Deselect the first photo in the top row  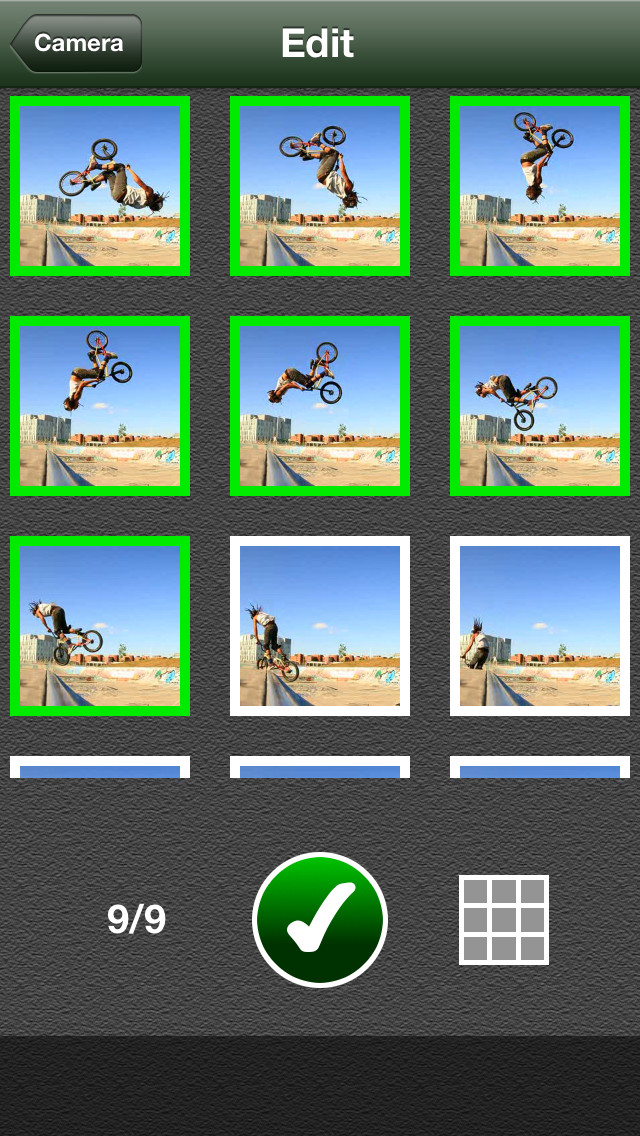(100, 186)
